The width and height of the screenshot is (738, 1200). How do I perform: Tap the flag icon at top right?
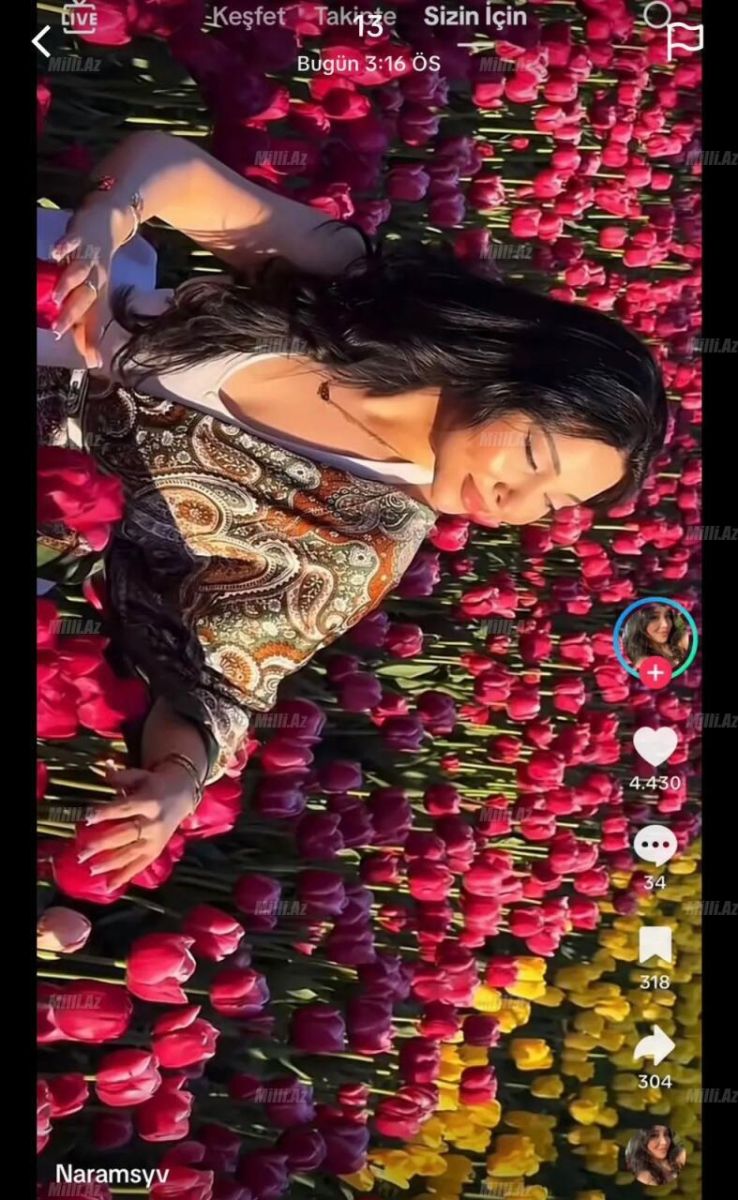click(685, 40)
